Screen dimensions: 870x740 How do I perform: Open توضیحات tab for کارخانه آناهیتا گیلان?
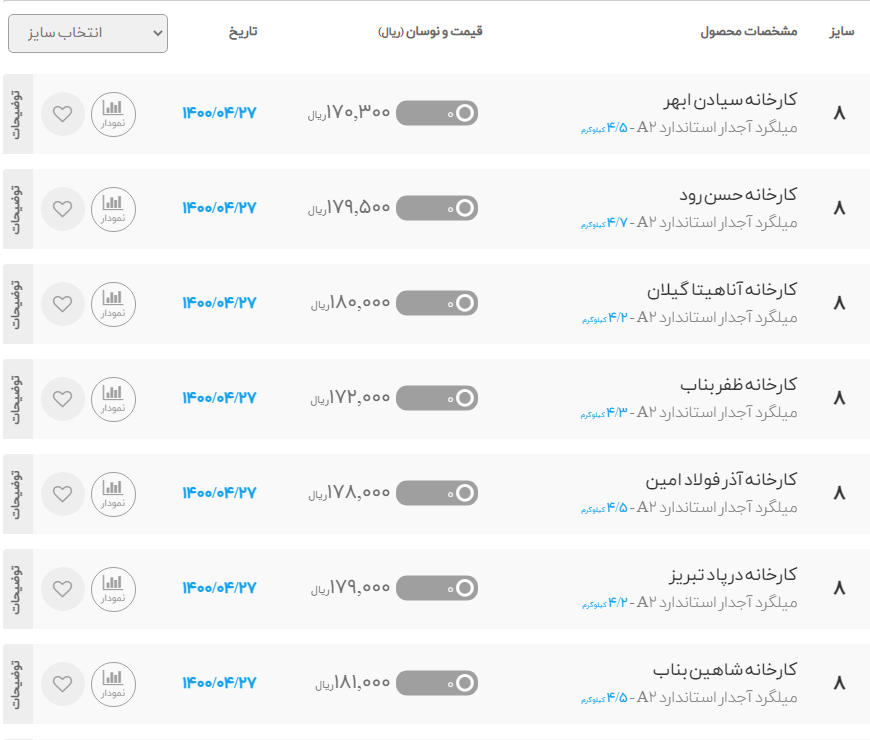point(17,304)
